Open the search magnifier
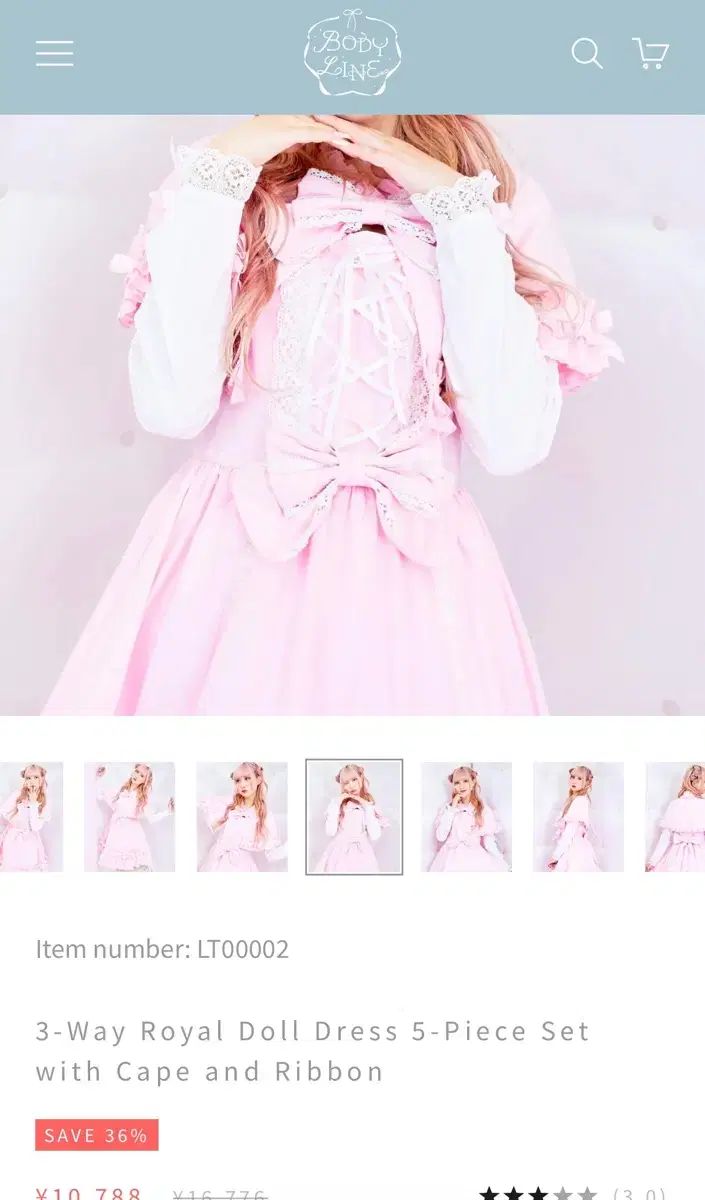 pos(587,53)
